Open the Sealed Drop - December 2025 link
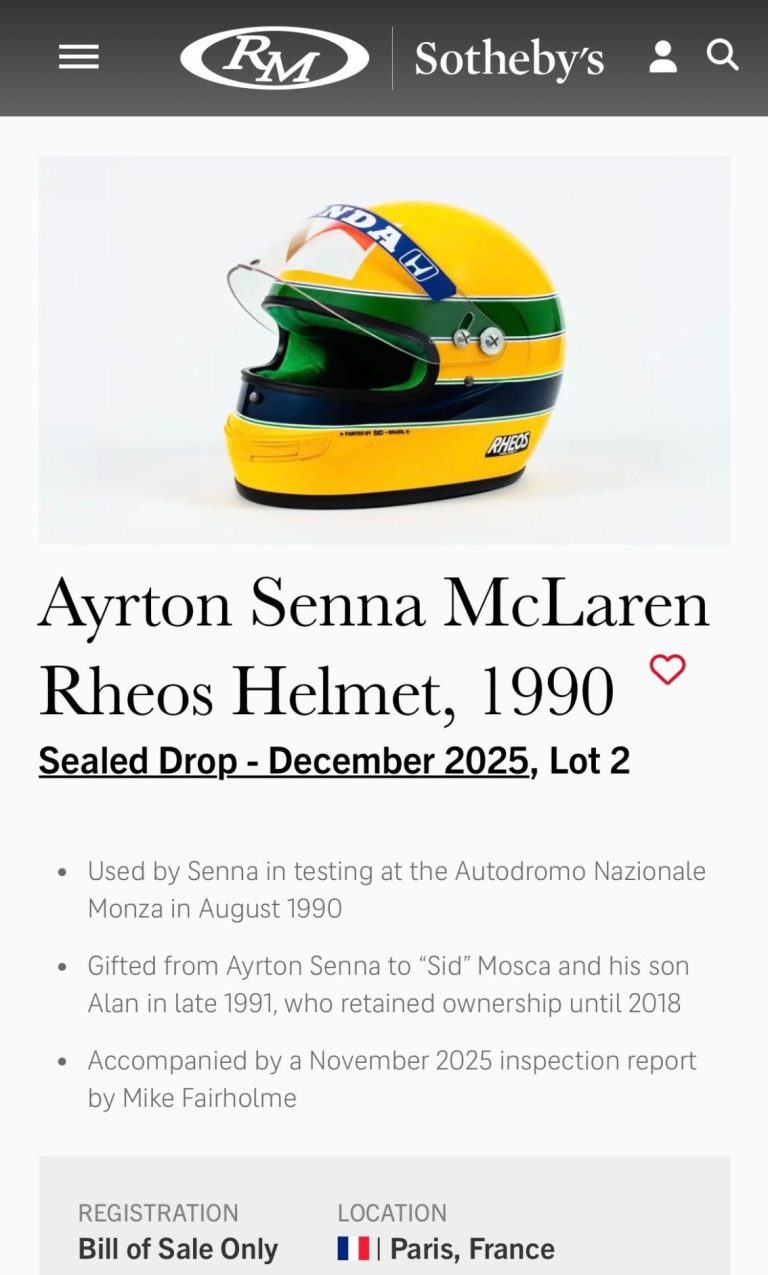 coord(283,761)
